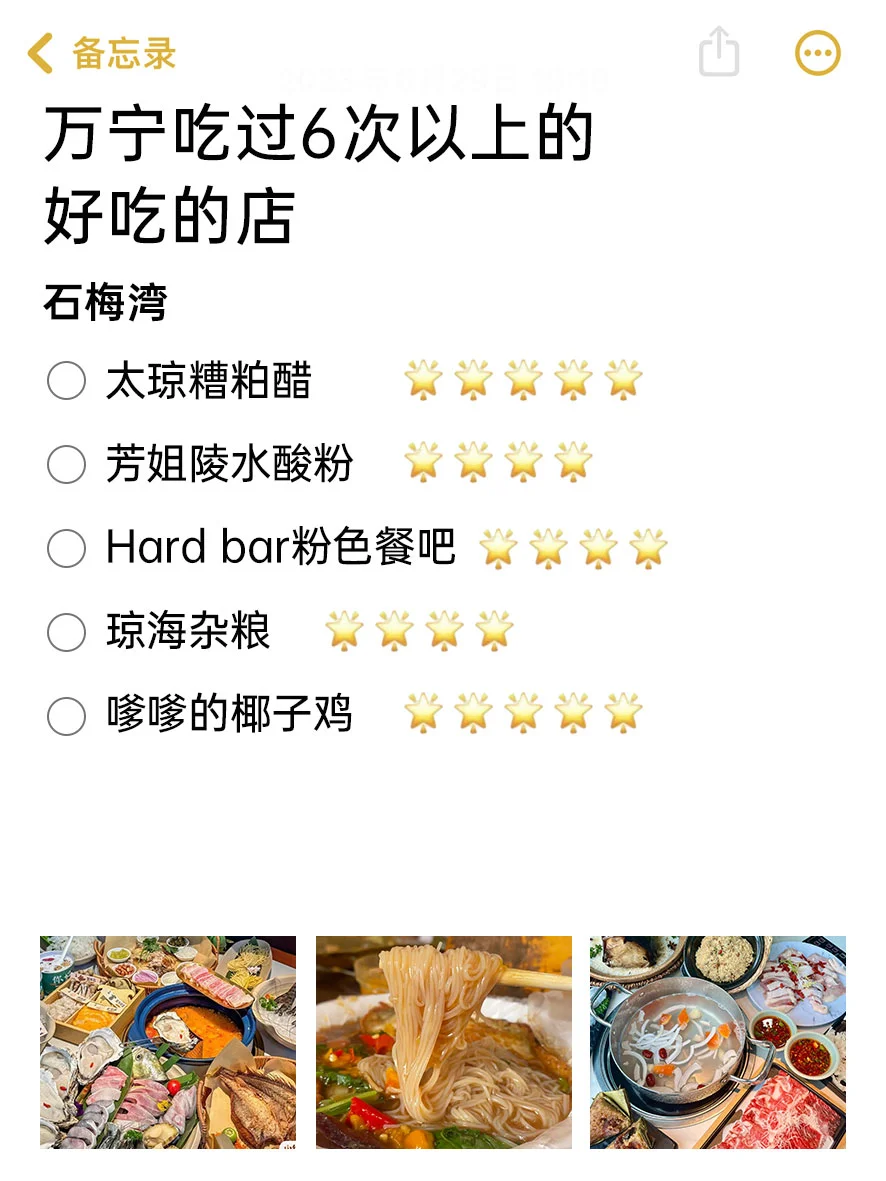Mark 芳姐陵水酸粉 as done
Image resolution: width=886 pixels, height=1181 pixels.
point(67,464)
